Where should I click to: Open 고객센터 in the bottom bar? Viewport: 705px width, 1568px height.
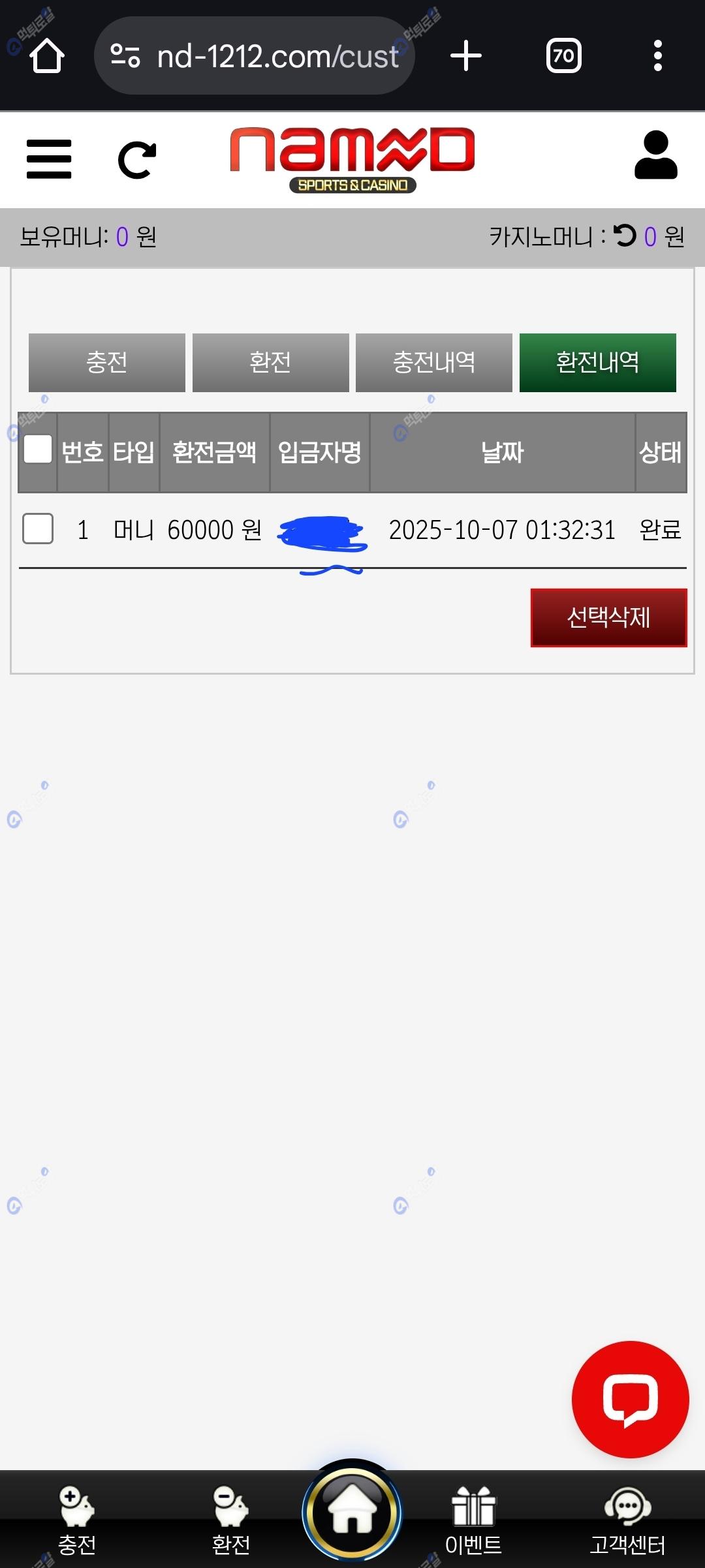627,1519
